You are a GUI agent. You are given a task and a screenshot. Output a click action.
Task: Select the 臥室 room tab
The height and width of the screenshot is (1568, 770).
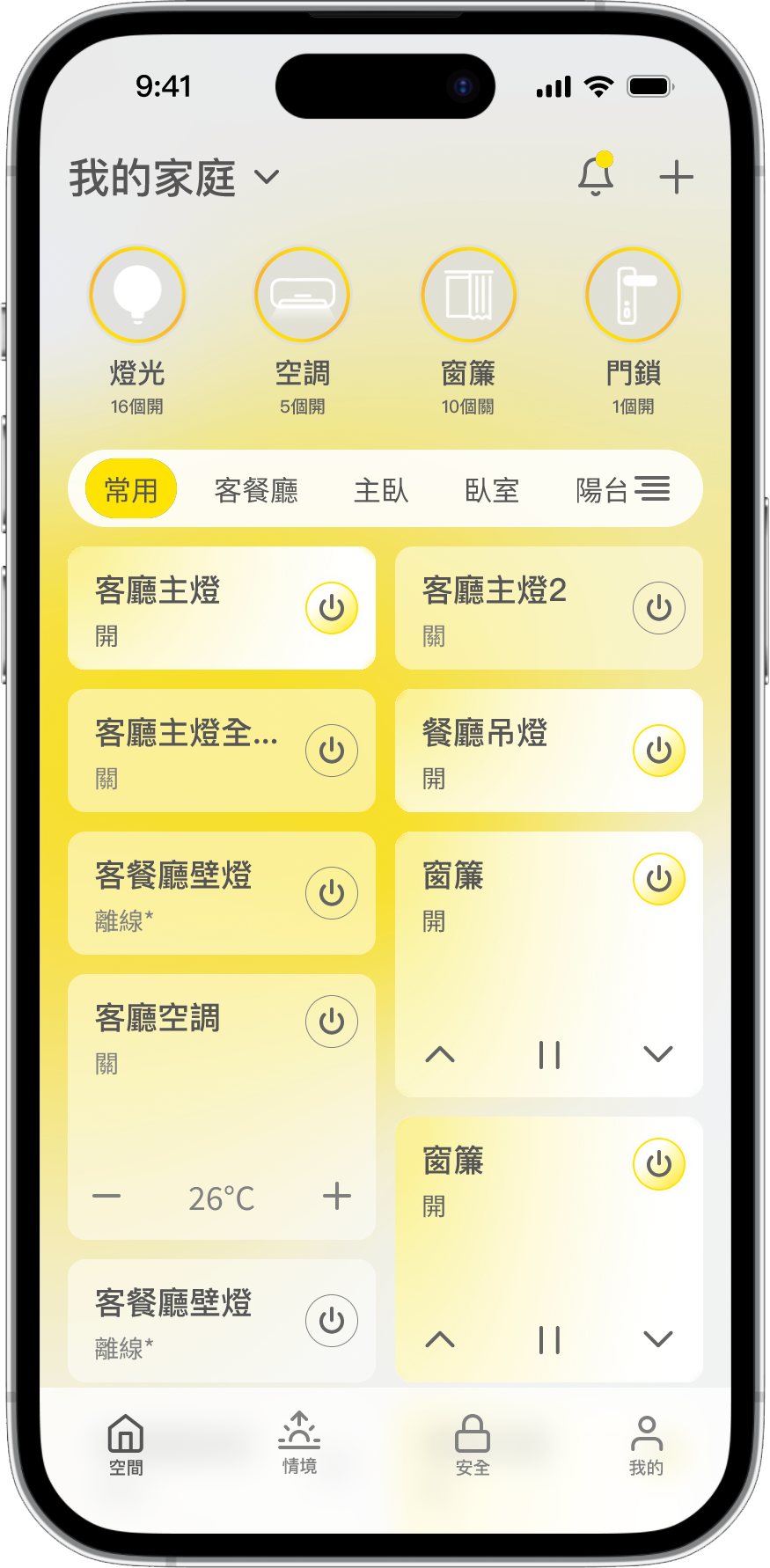coord(492,489)
